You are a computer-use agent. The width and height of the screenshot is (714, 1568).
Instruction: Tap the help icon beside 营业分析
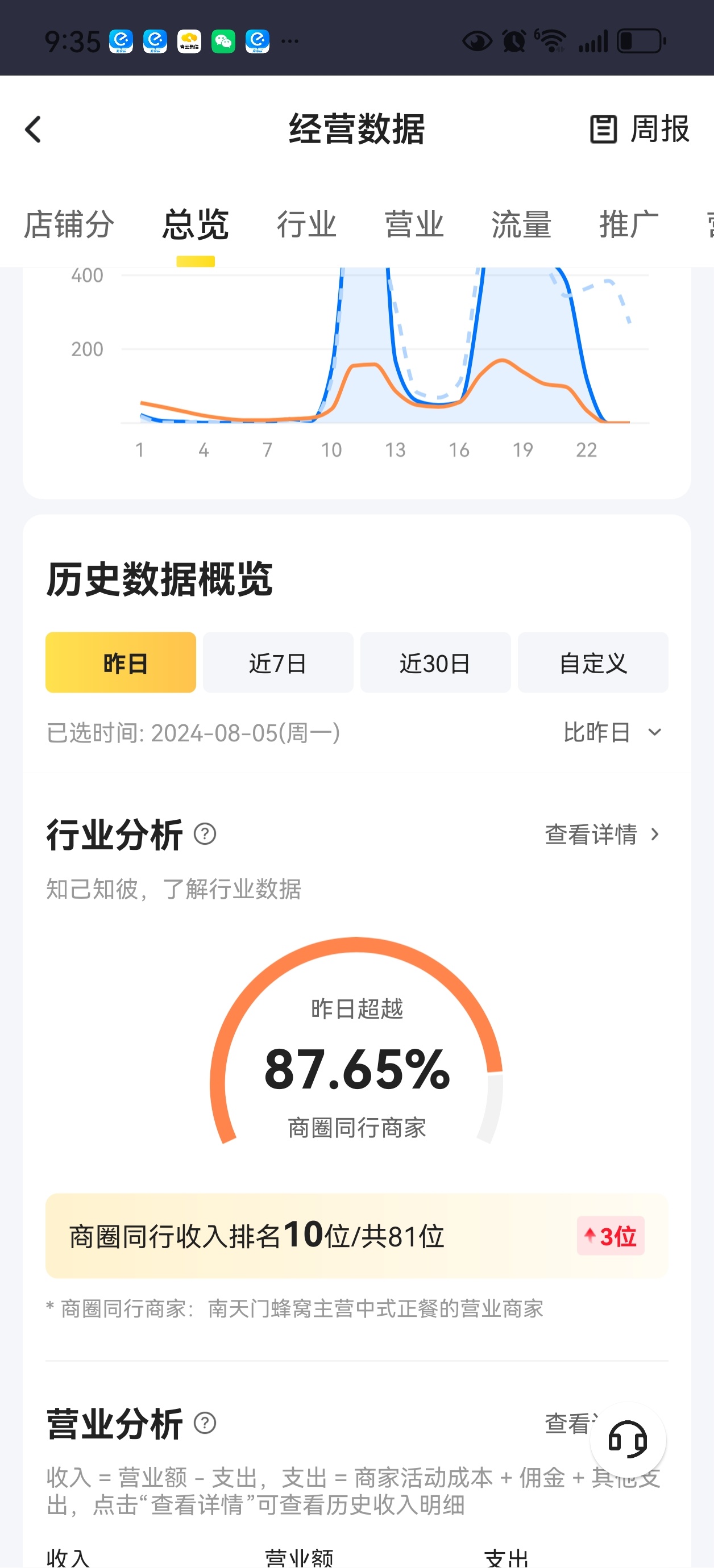pyautogui.click(x=205, y=1423)
